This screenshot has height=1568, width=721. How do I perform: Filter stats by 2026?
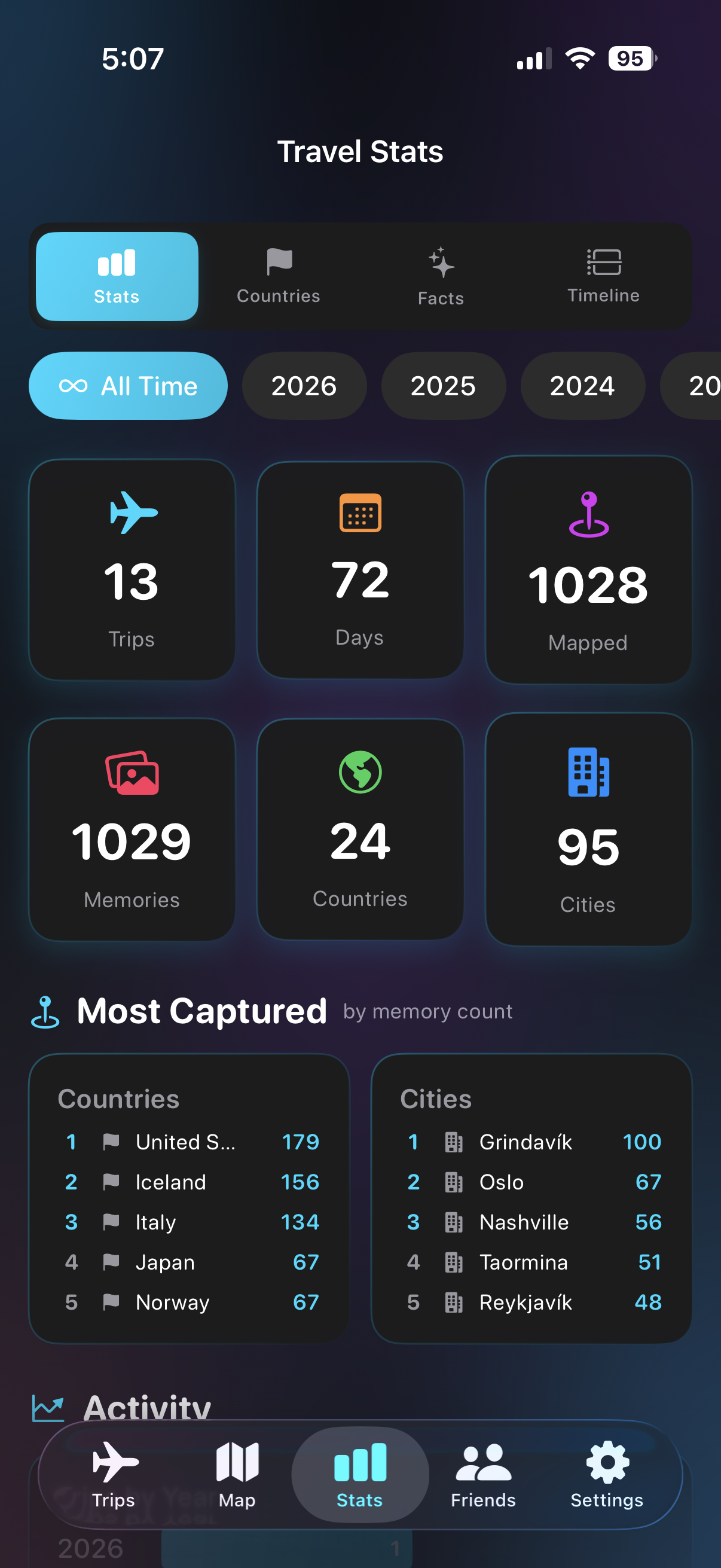tap(304, 386)
